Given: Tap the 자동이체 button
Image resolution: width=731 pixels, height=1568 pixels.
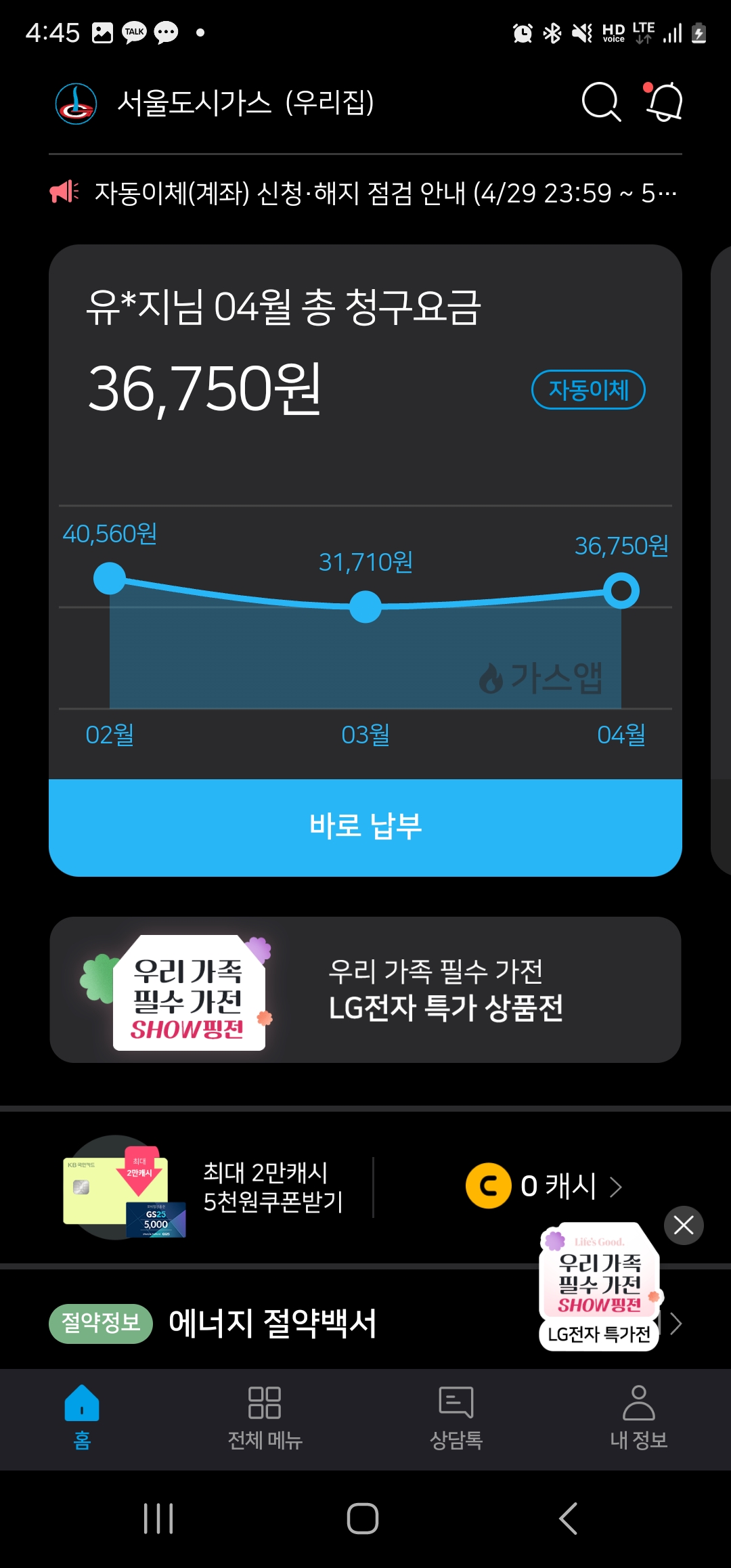Looking at the screenshot, I should [588, 390].
